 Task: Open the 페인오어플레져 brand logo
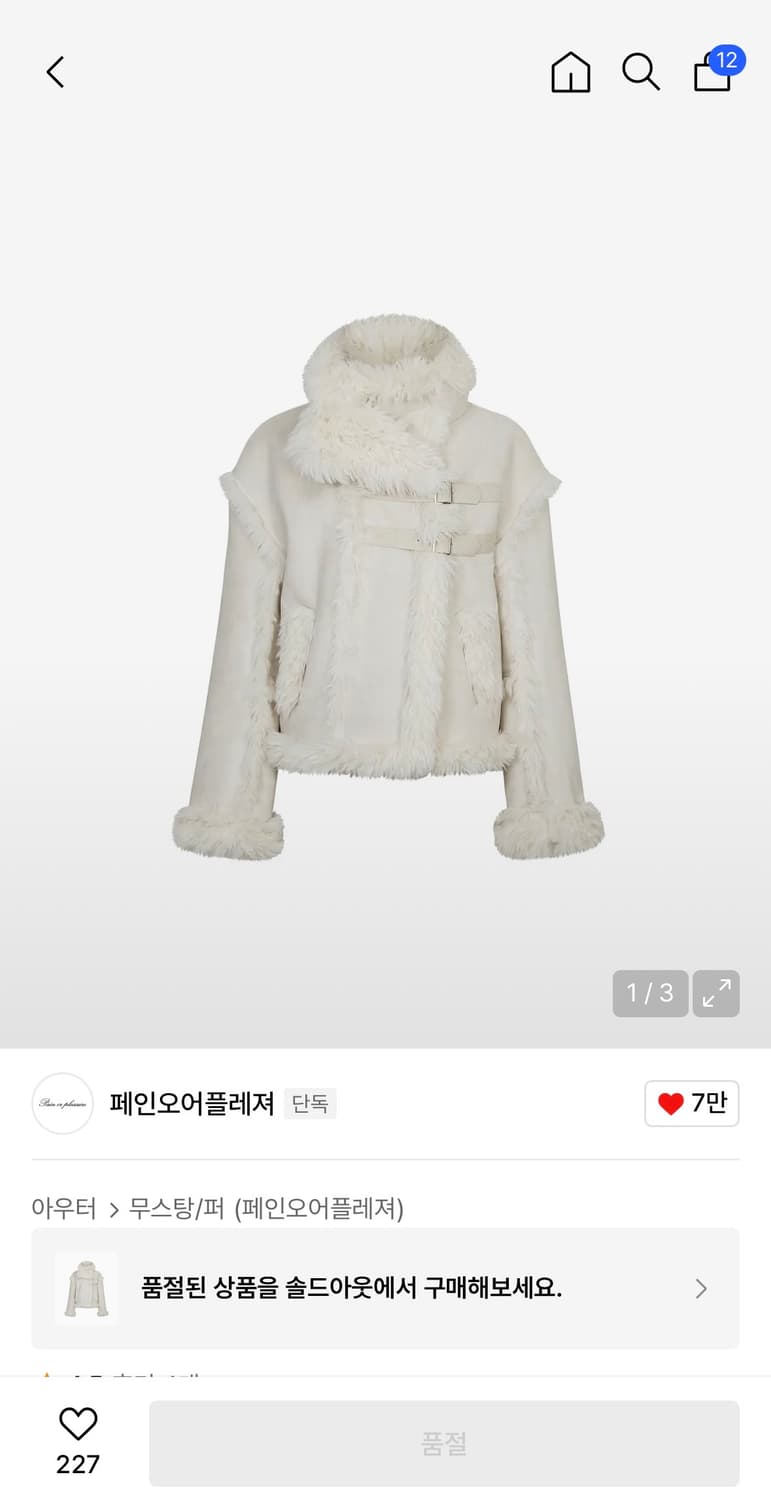coord(62,1103)
